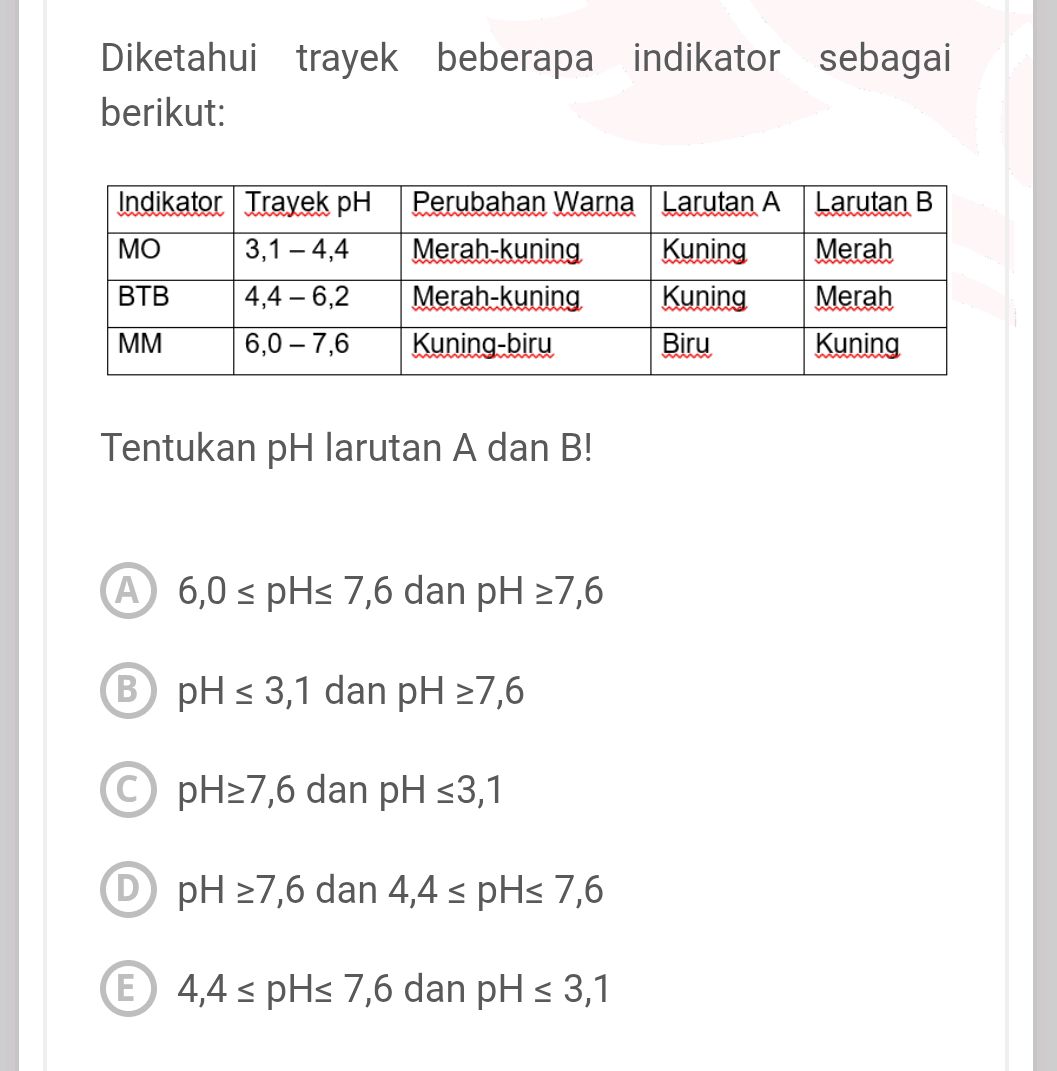Click the 'Larutan B' column header
1057x1071 pixels.
click(x=873, y=202)
